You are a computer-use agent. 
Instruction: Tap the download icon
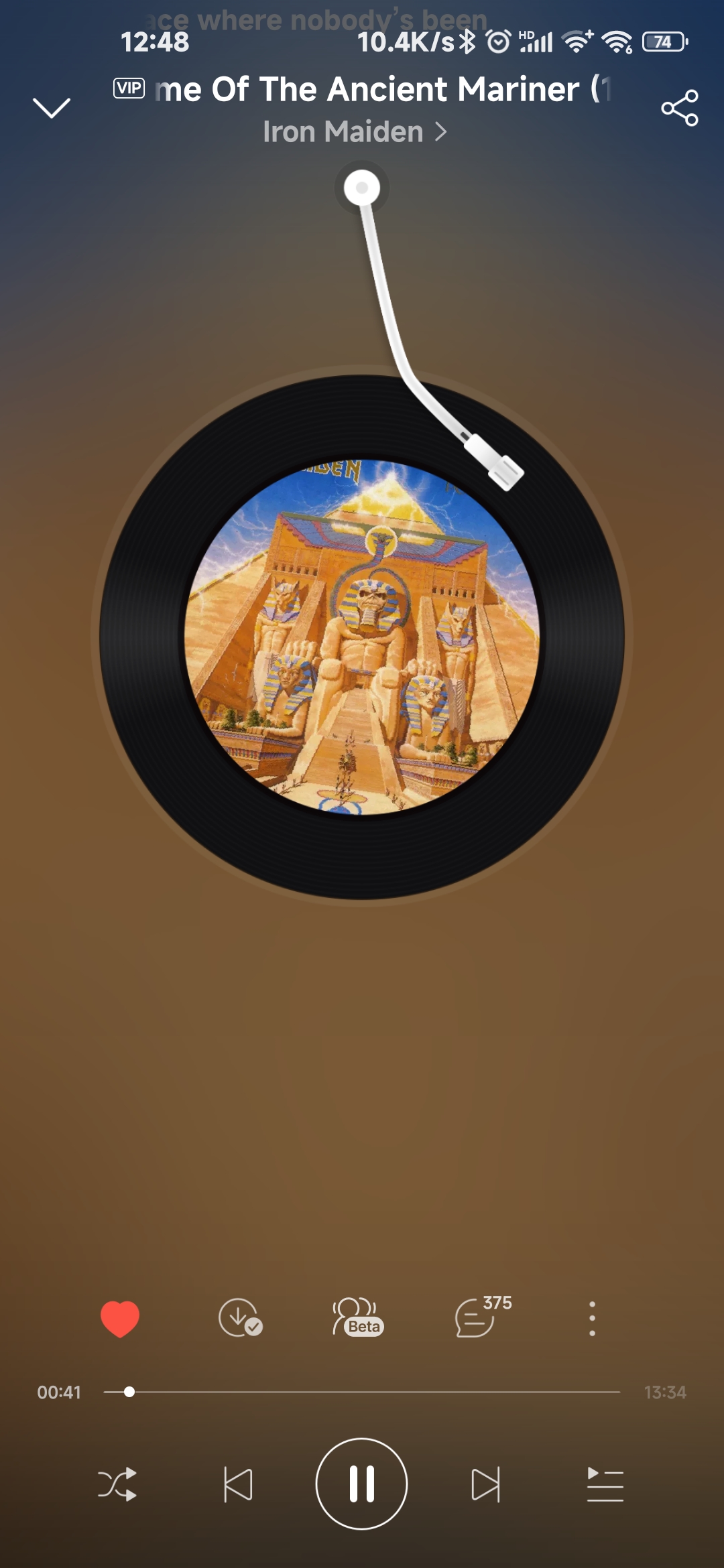(240, 1319)
